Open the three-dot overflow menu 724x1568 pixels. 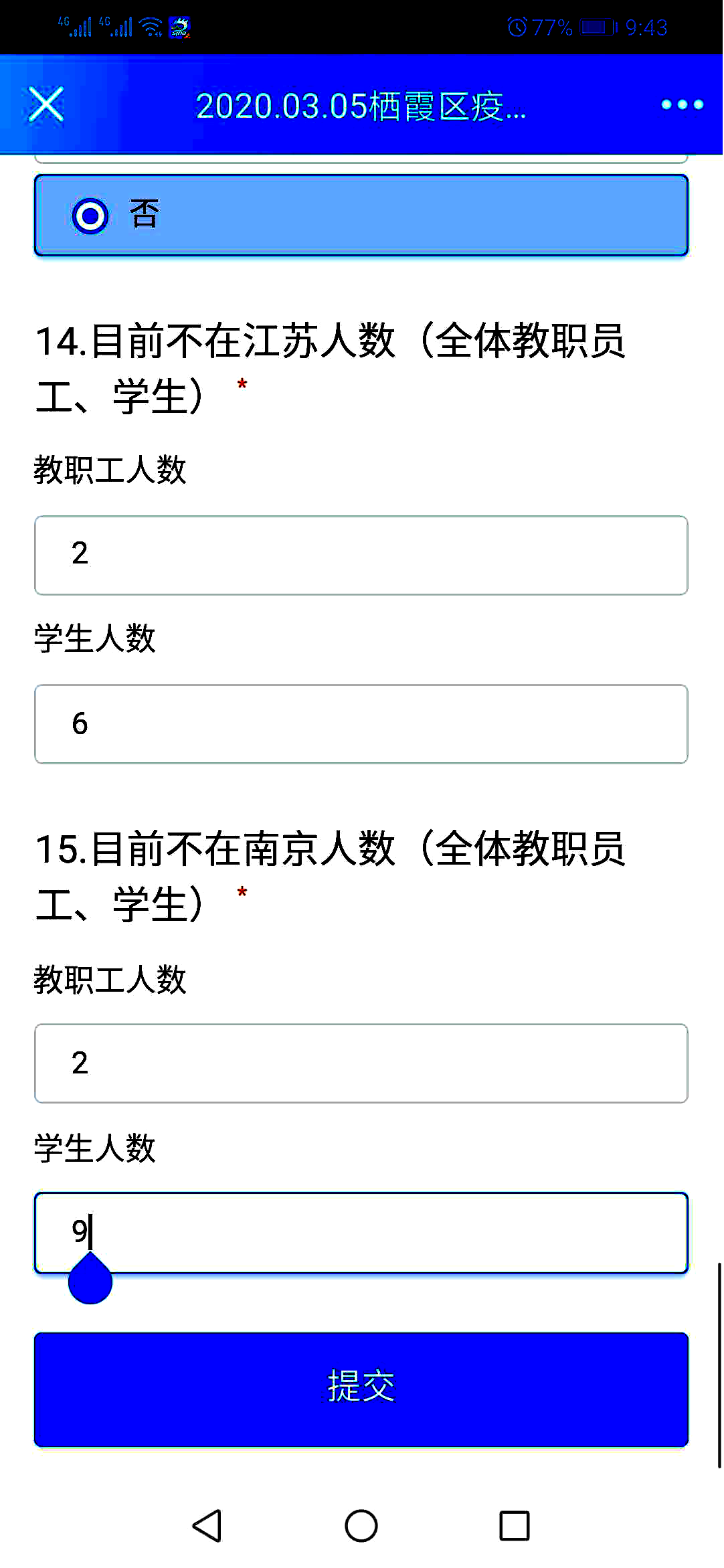(x=682, y=104)
